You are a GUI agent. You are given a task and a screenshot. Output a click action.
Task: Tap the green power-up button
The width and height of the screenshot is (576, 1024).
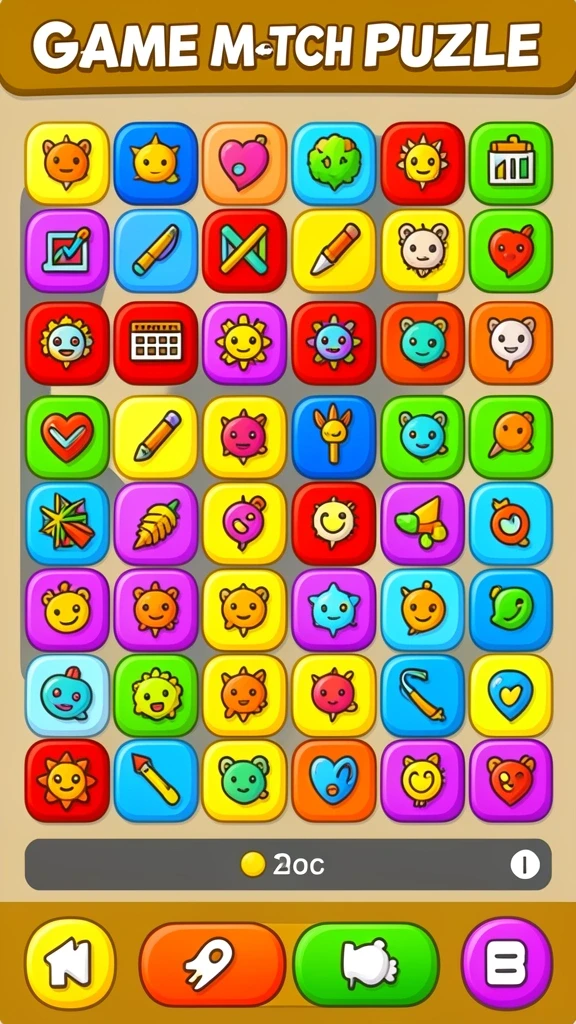click(x=366, y=964)
